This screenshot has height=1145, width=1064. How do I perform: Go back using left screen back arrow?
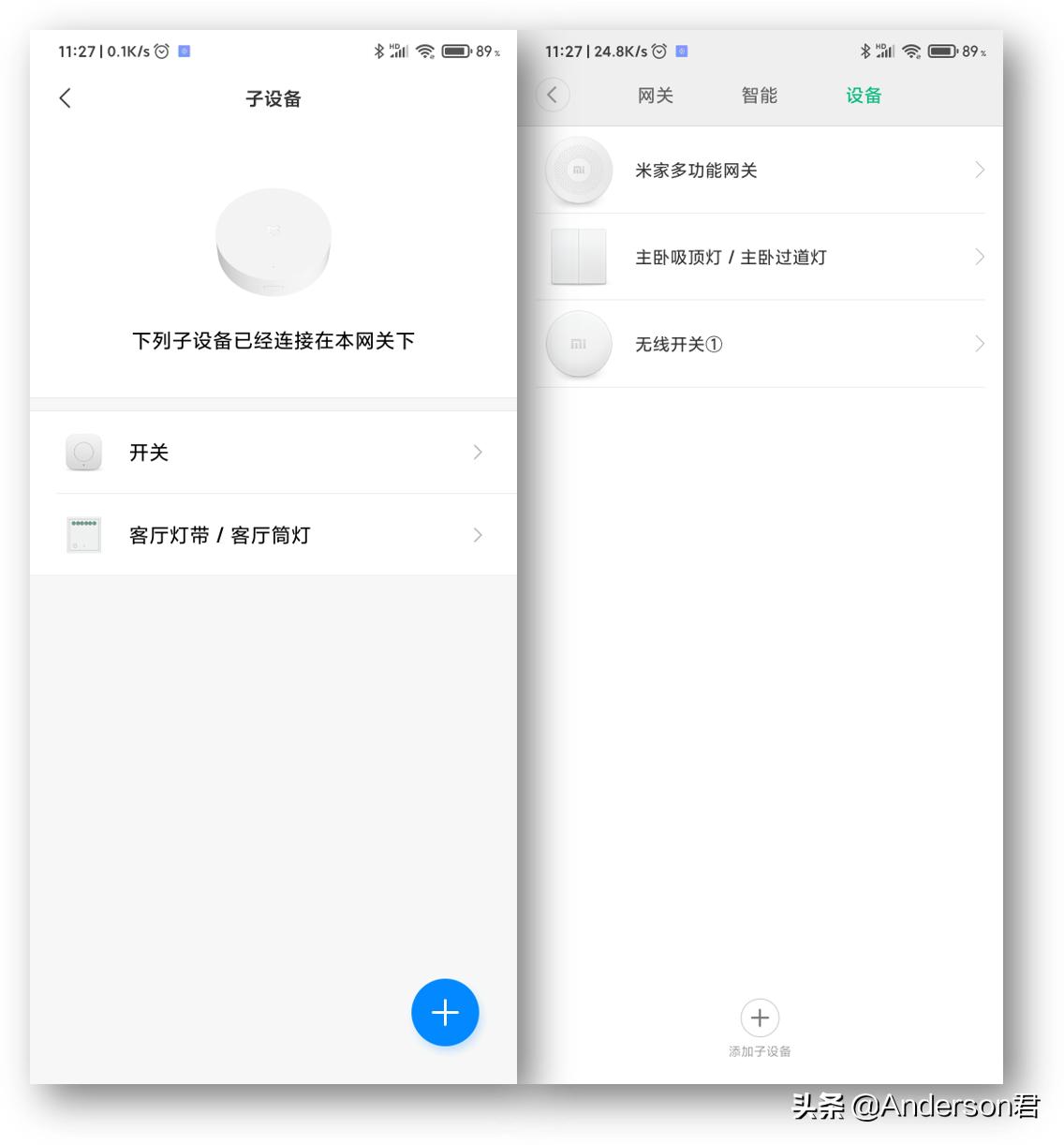tap(65, 97)
